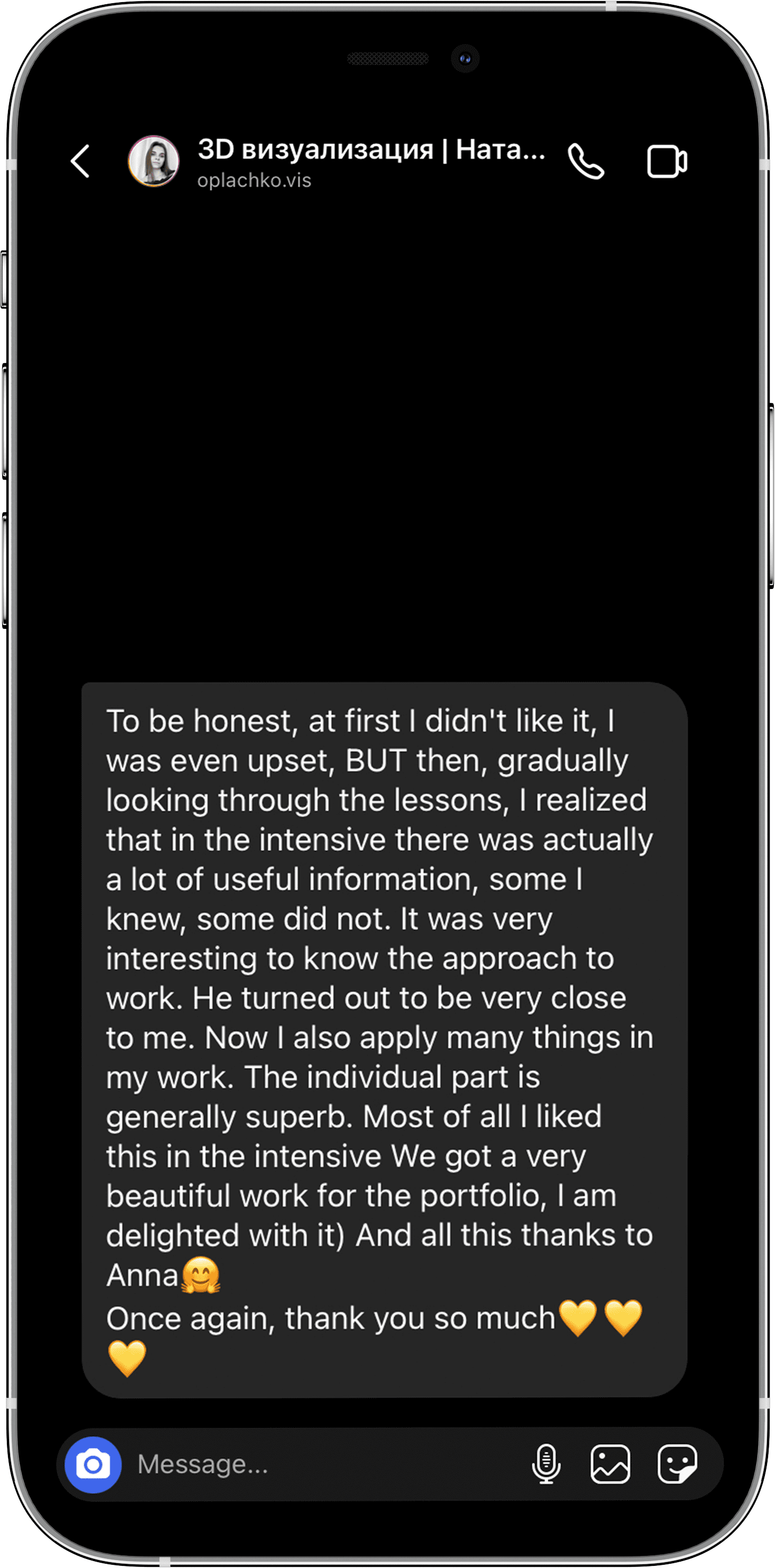Image resolution: width=775 pixels, height=1568 pixels.
Task: Record a voice message with the microphone
Action: pyautogui.click(x=545, y=1465)
